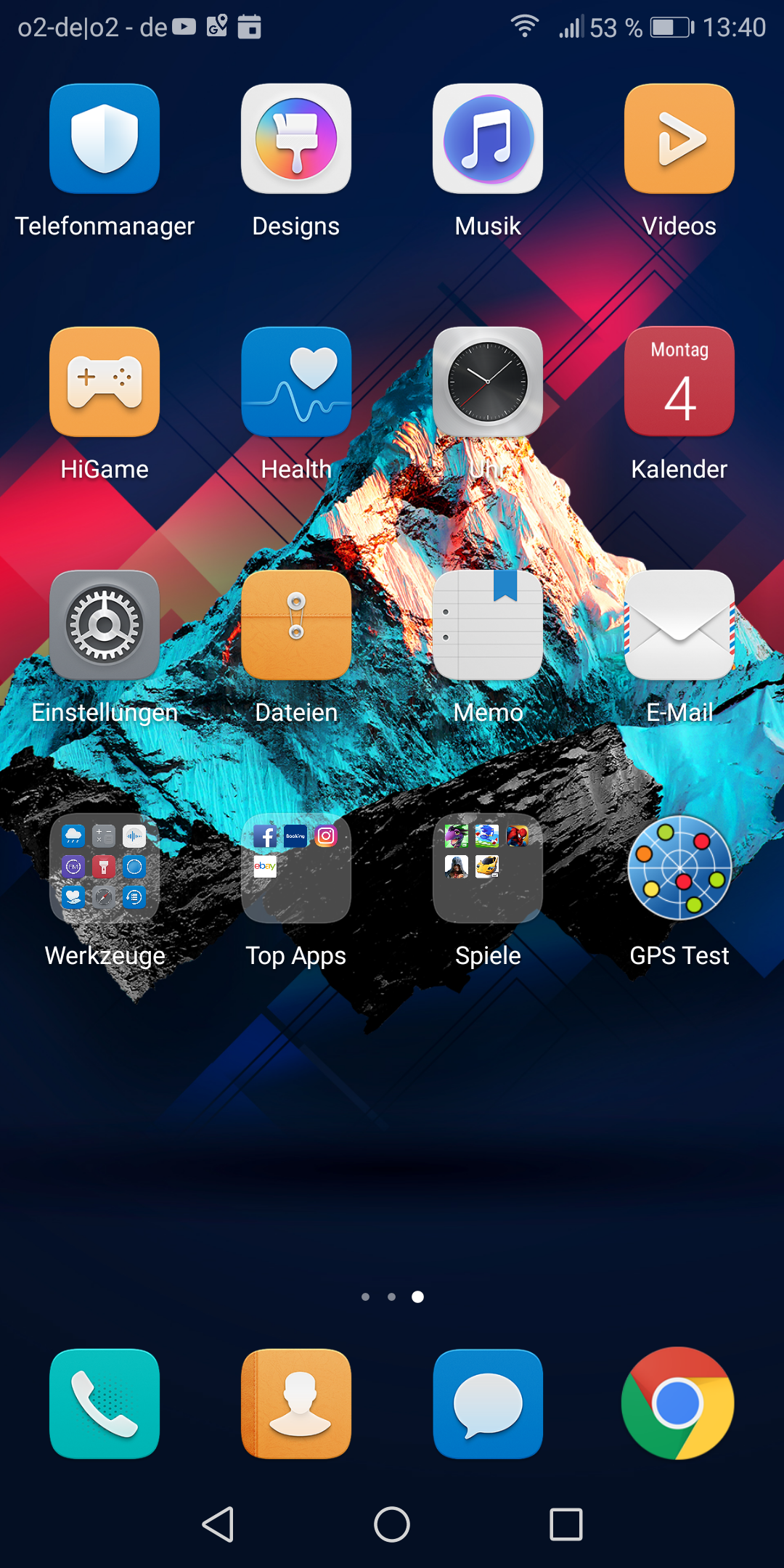This screenshot has height=1568, width=784.
Task: Open the Telefonmanager app
Action: pyautogui.click(x=105, y=139)
